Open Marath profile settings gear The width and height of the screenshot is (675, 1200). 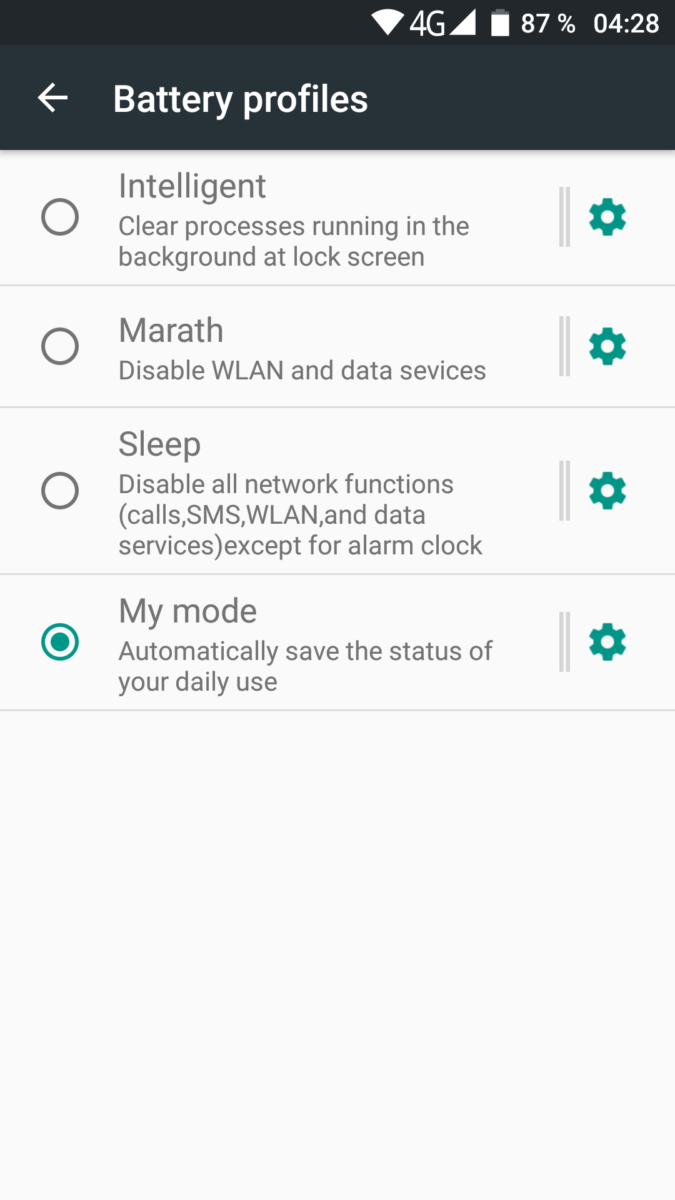coord(607,346)
